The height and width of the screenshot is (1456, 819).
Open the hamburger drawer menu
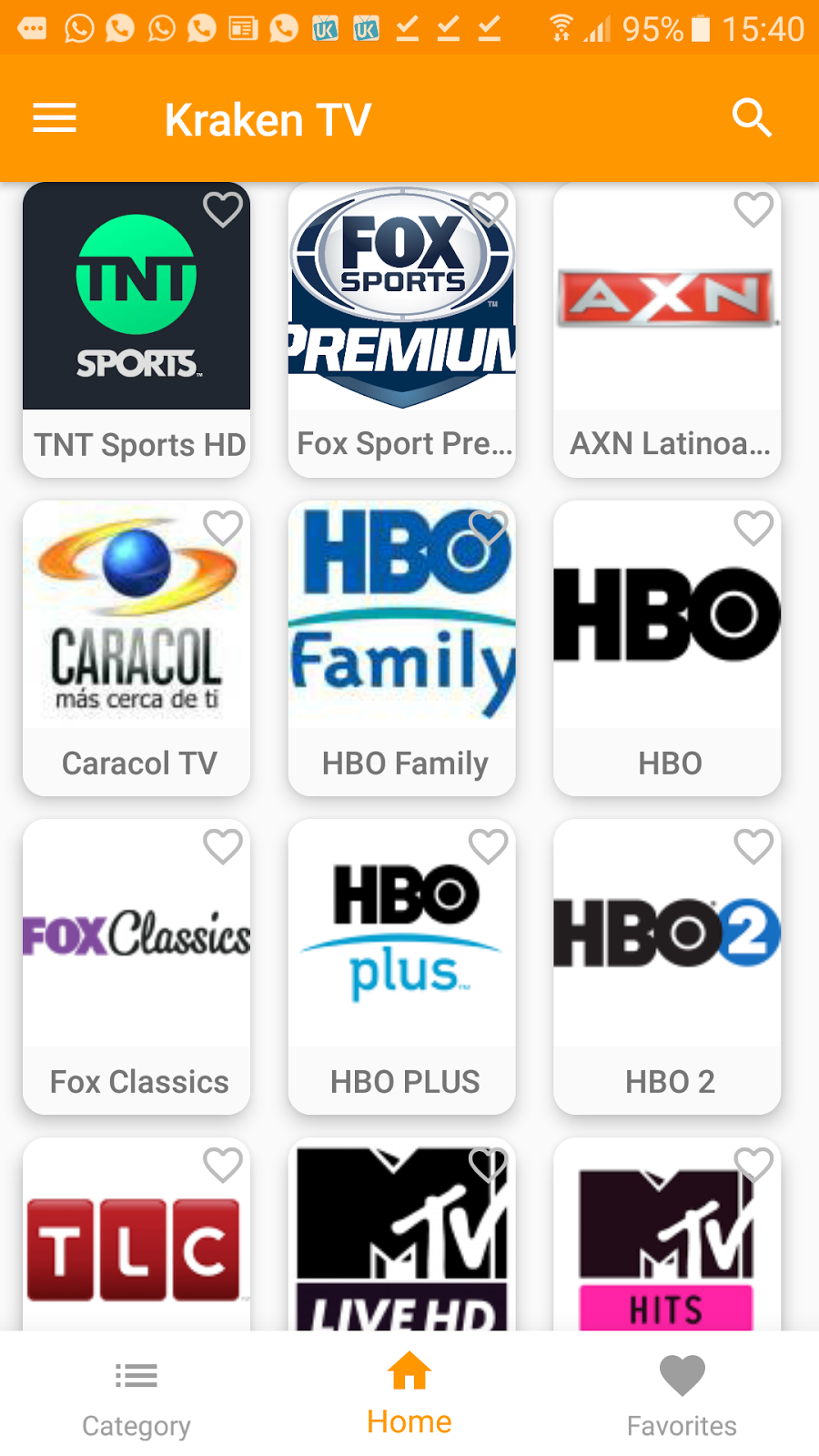[x=55, y=118]
